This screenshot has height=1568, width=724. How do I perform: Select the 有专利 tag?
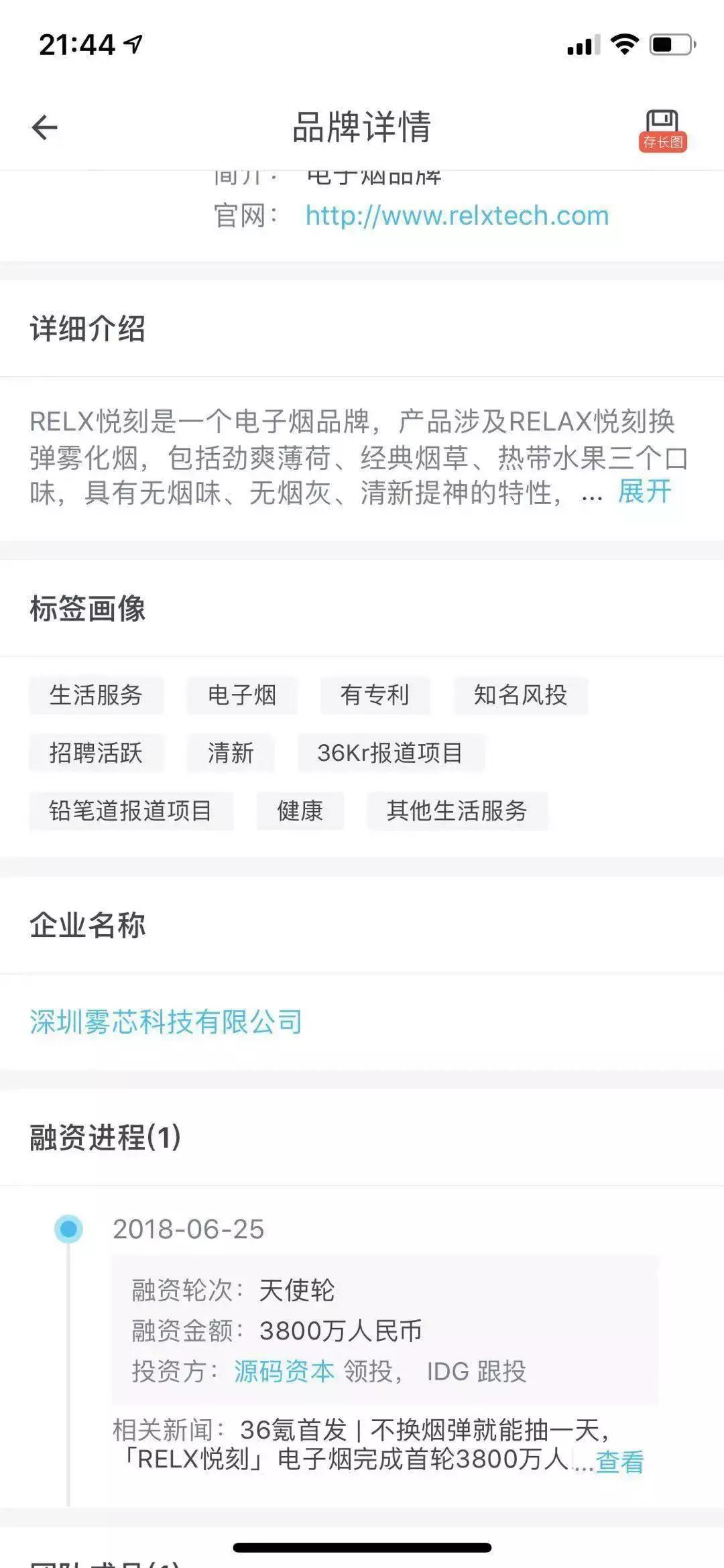point(374,696)
